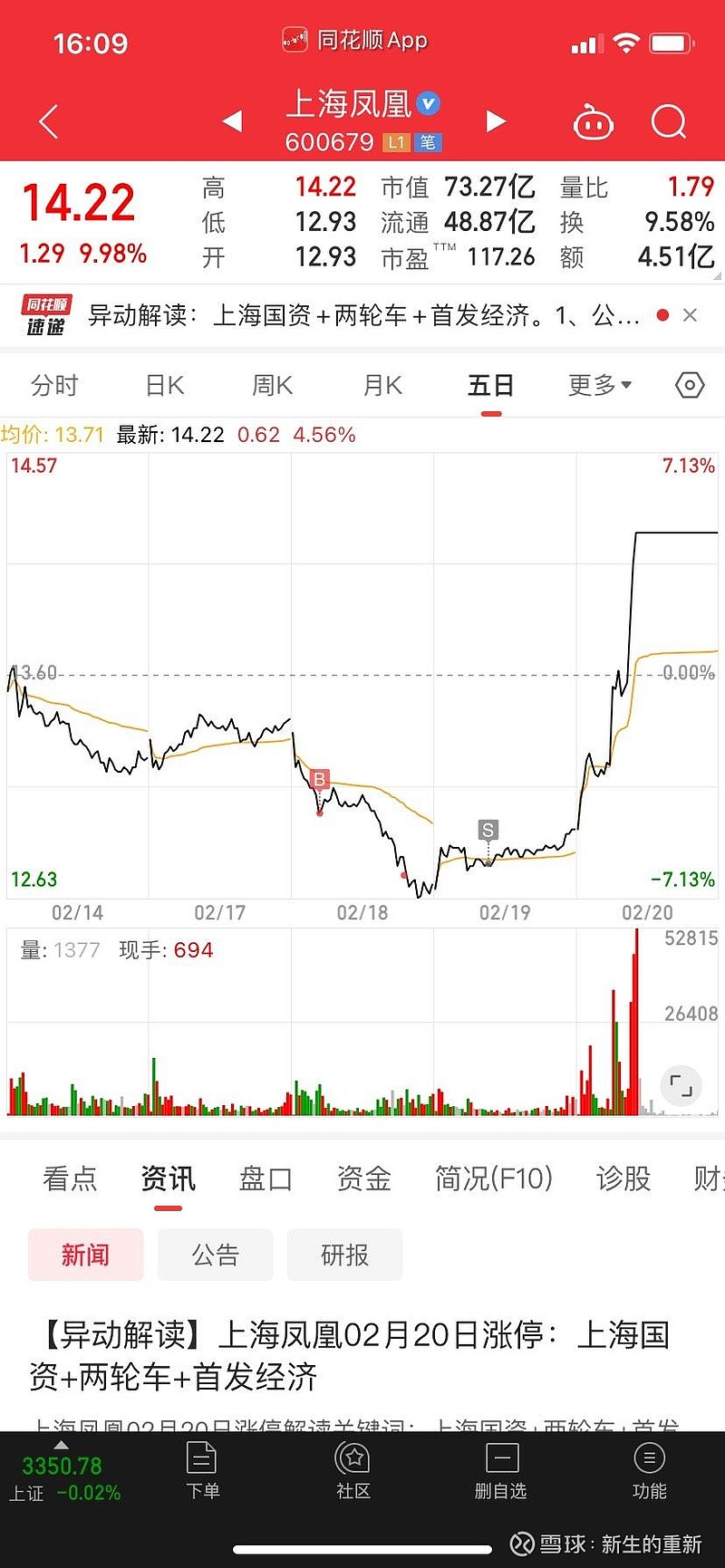Switch to the next stock with right triangle
The image size is (725, 1568).
(495, 121)
